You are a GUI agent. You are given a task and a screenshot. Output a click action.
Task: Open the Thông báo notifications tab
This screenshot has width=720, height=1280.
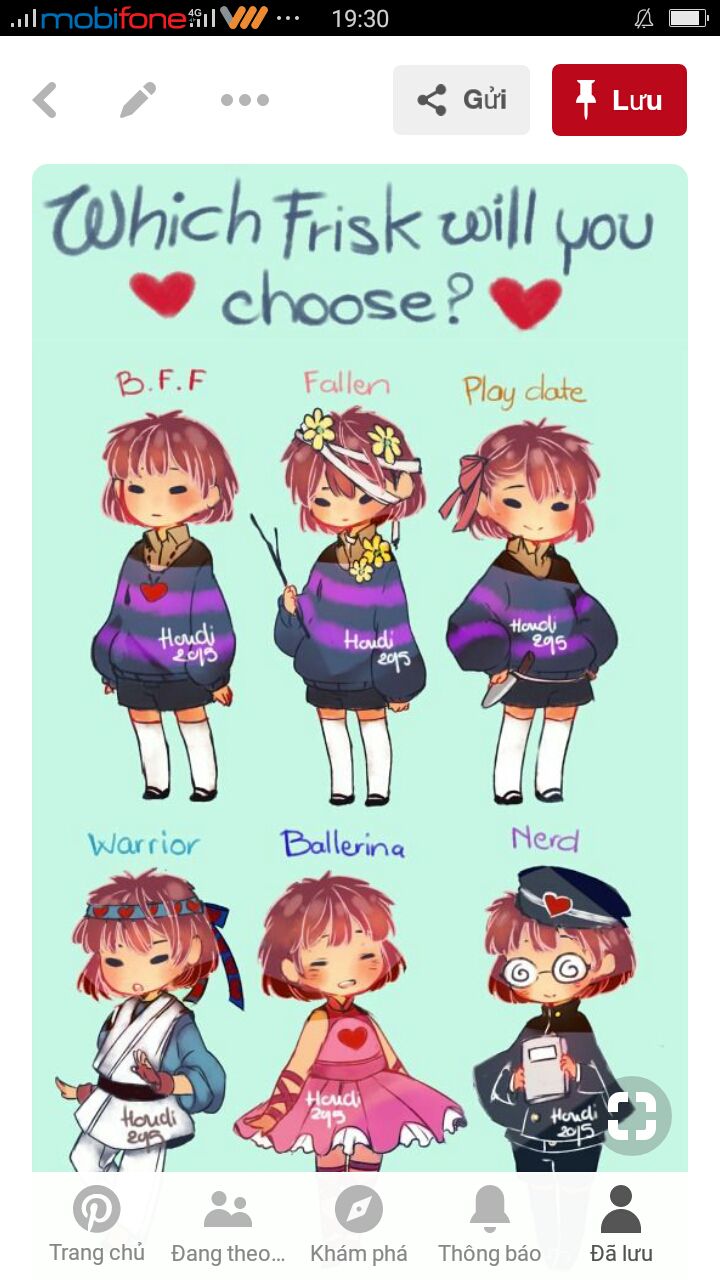click(490, 1225)
